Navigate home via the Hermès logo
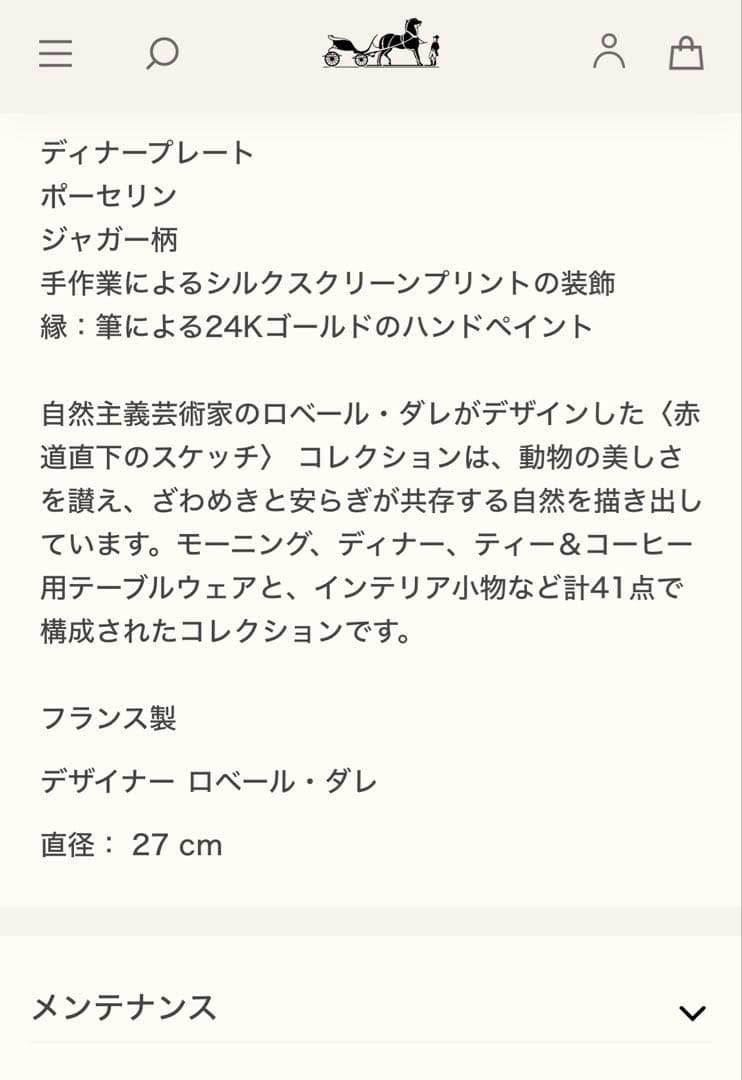This screenshot has width=742, height=1080. pos(381,48)
